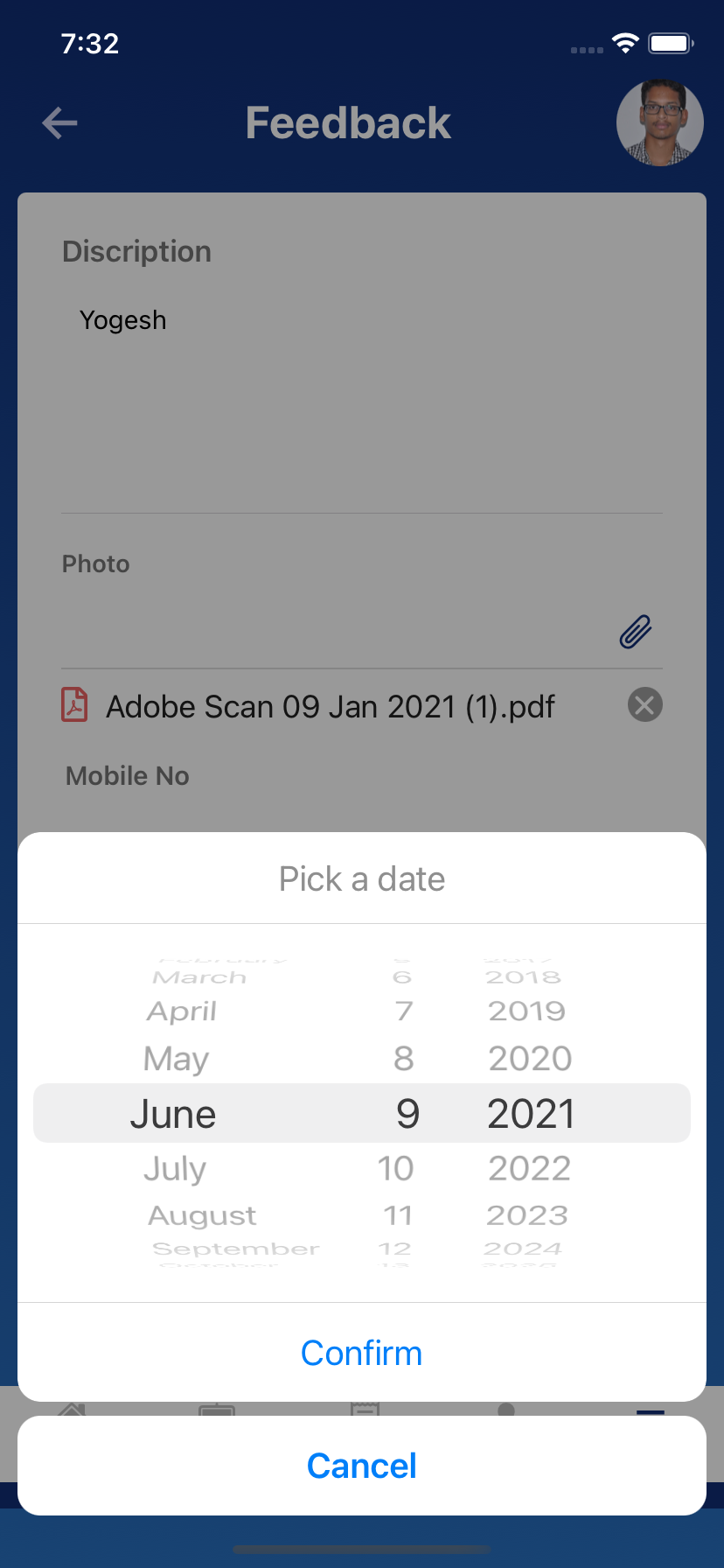Image resolution: width=724 pixels, height=1568 pixels.
Task: Select the active rightmost bottom tab
Action: pyautogui.click(x=650, y=1410)
